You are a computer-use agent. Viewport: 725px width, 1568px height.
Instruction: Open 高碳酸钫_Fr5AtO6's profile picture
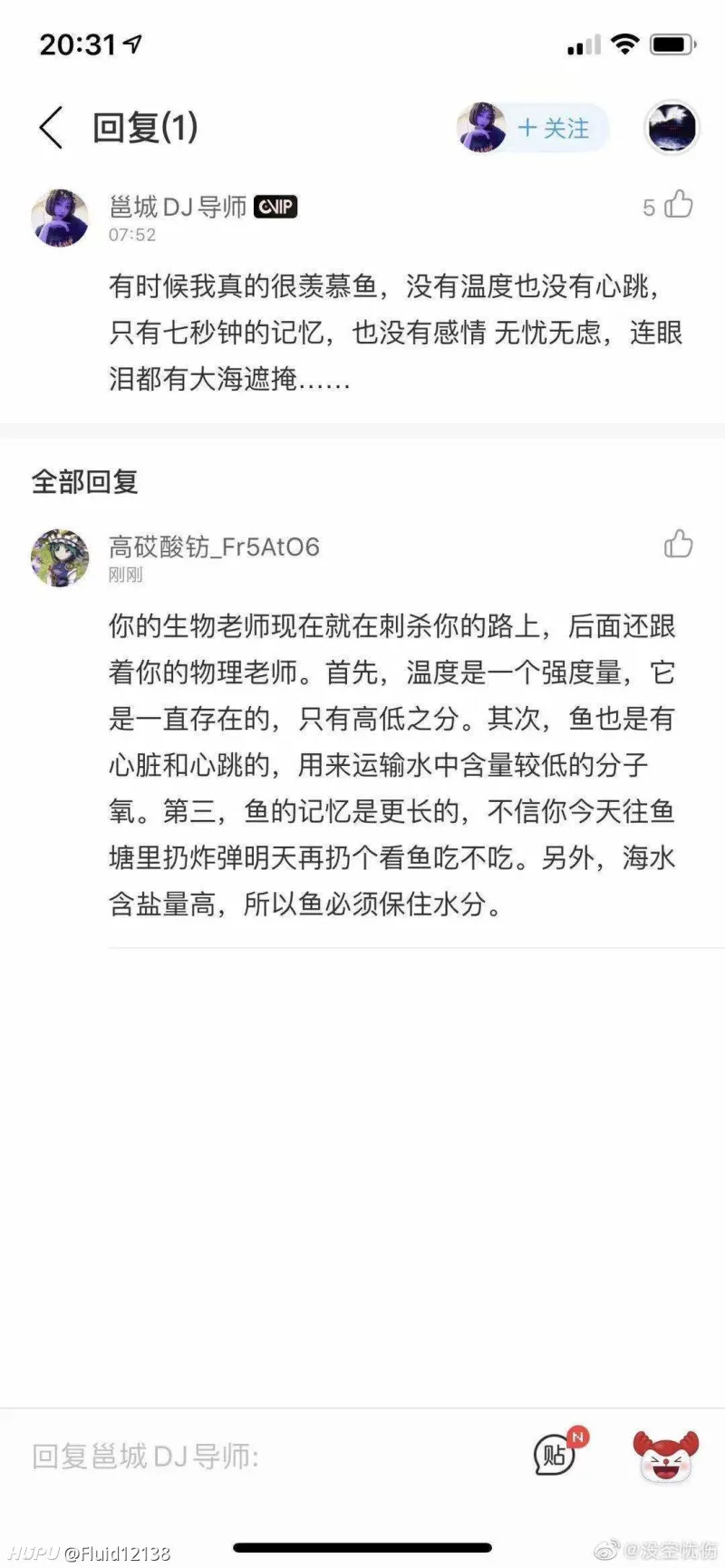(x=61, y=558)
